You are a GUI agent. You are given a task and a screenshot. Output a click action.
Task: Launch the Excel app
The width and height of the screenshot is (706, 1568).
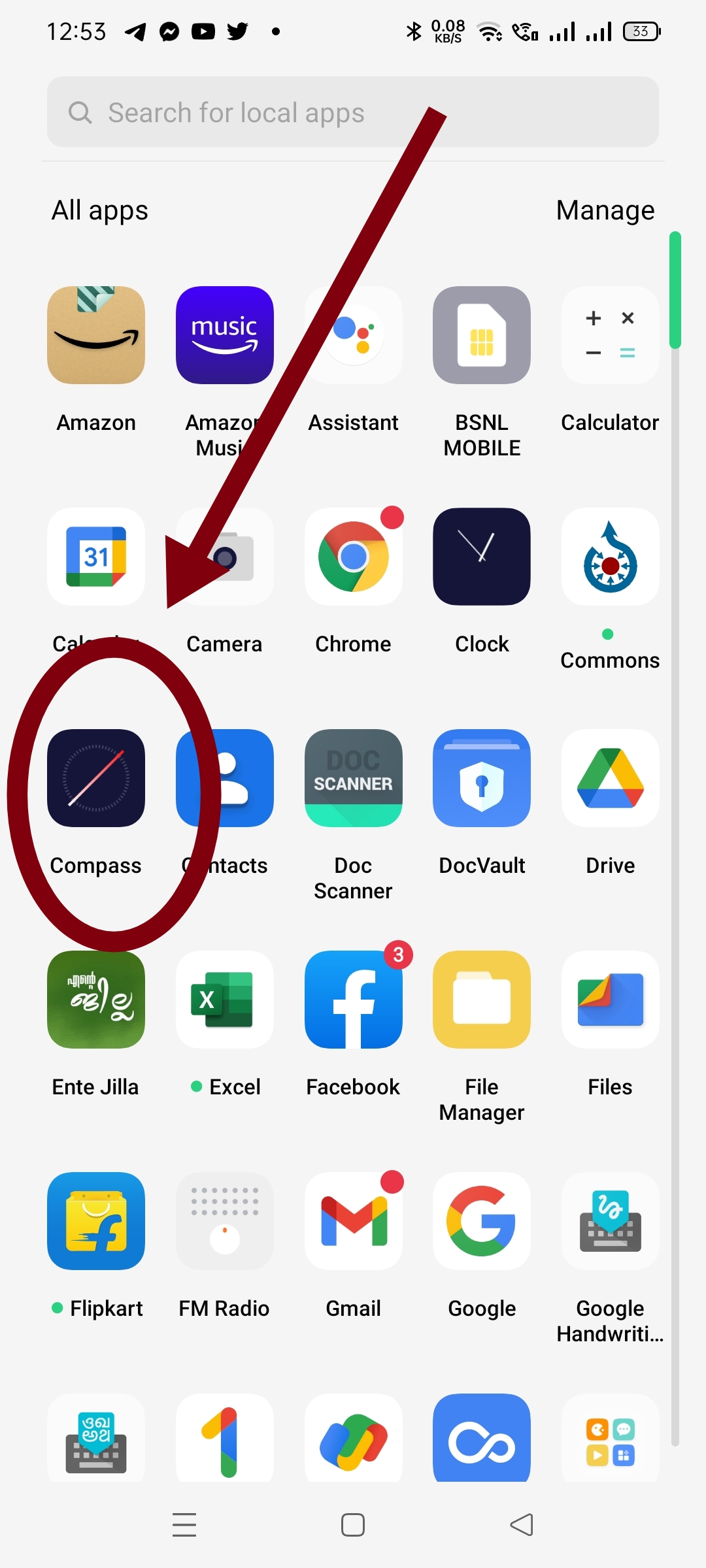point(225,1000)
